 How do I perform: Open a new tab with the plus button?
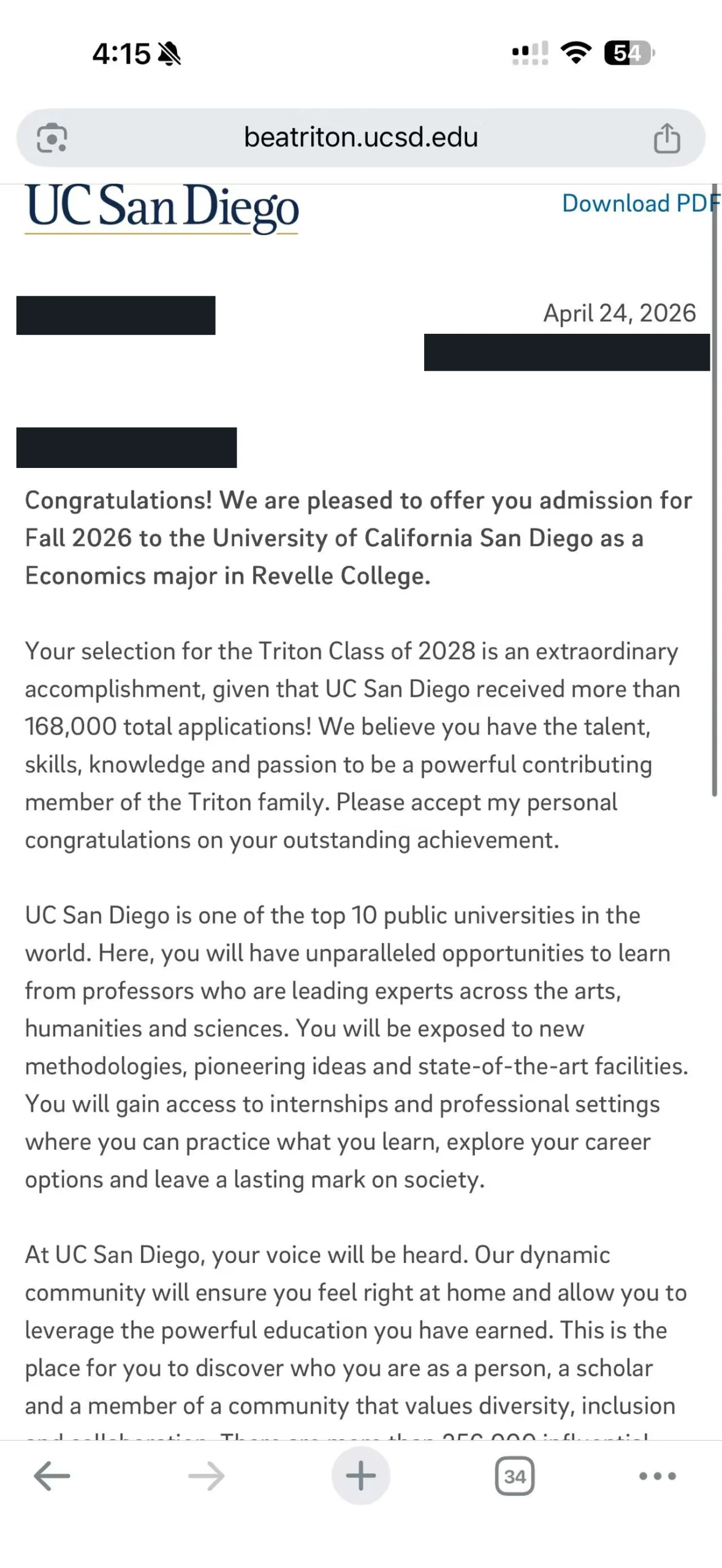pyautogui.click(x=360, y=1476)
